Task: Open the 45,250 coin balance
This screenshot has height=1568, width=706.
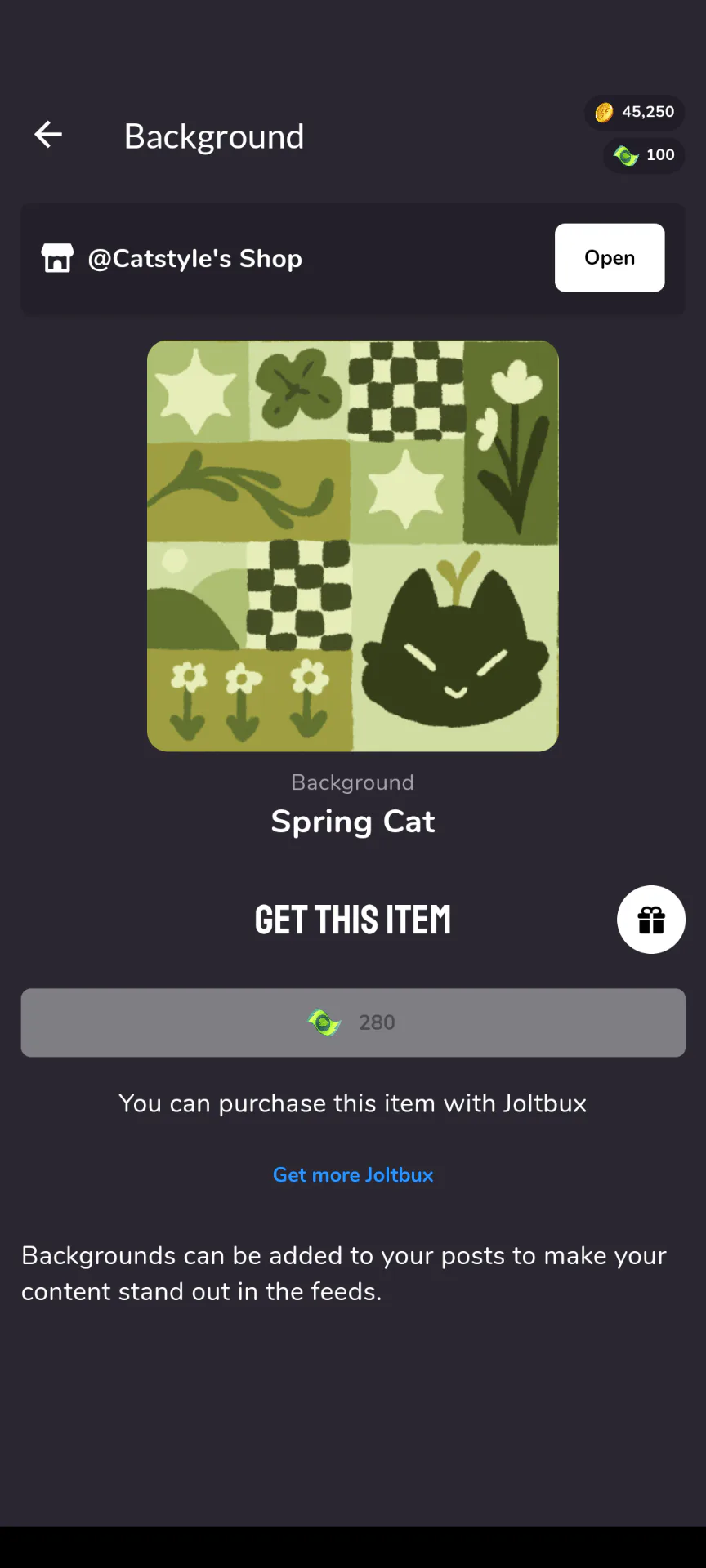Action: pyautogui.click(x=635, y=112)
